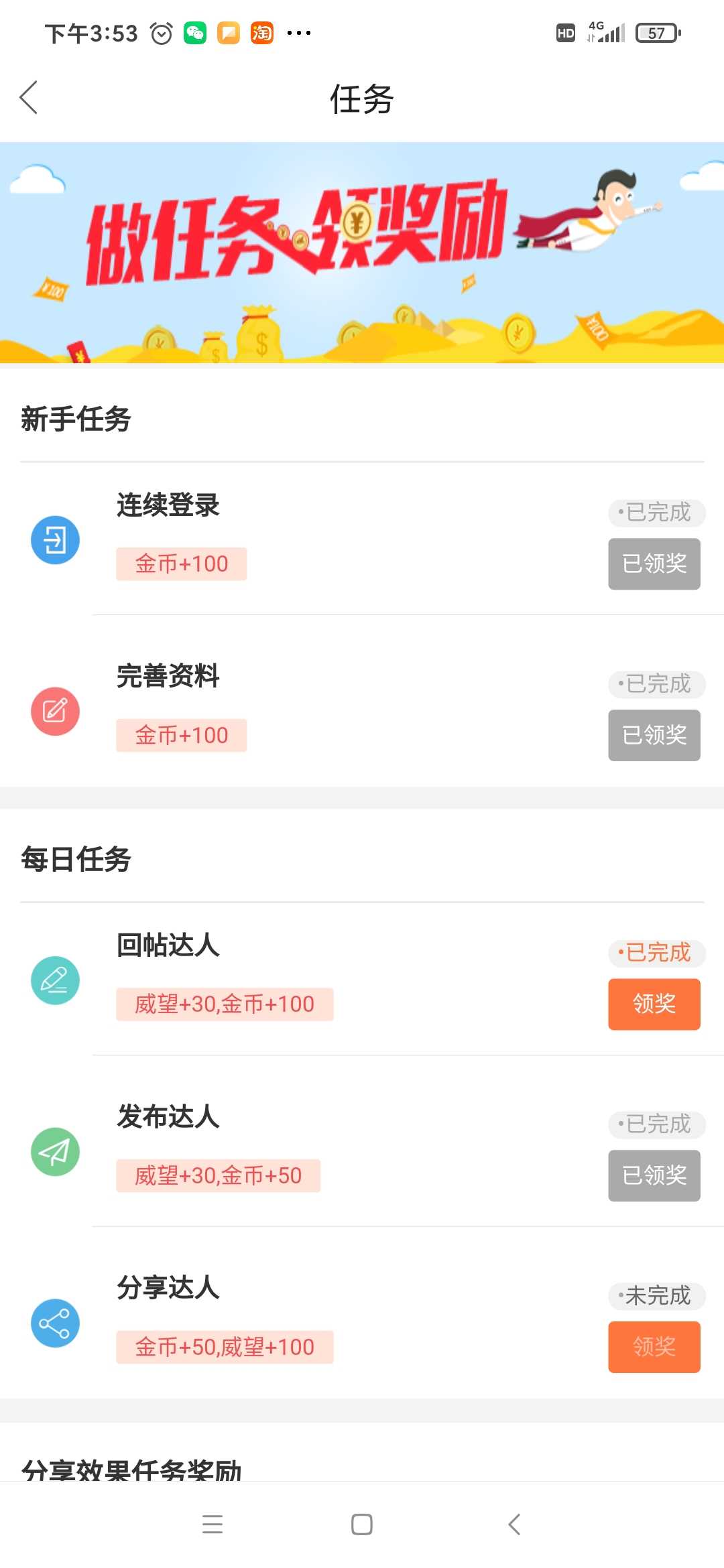Open the 连续登录 task row
The width and height of the screenshot is (724, 1568).
pos(362,539)
